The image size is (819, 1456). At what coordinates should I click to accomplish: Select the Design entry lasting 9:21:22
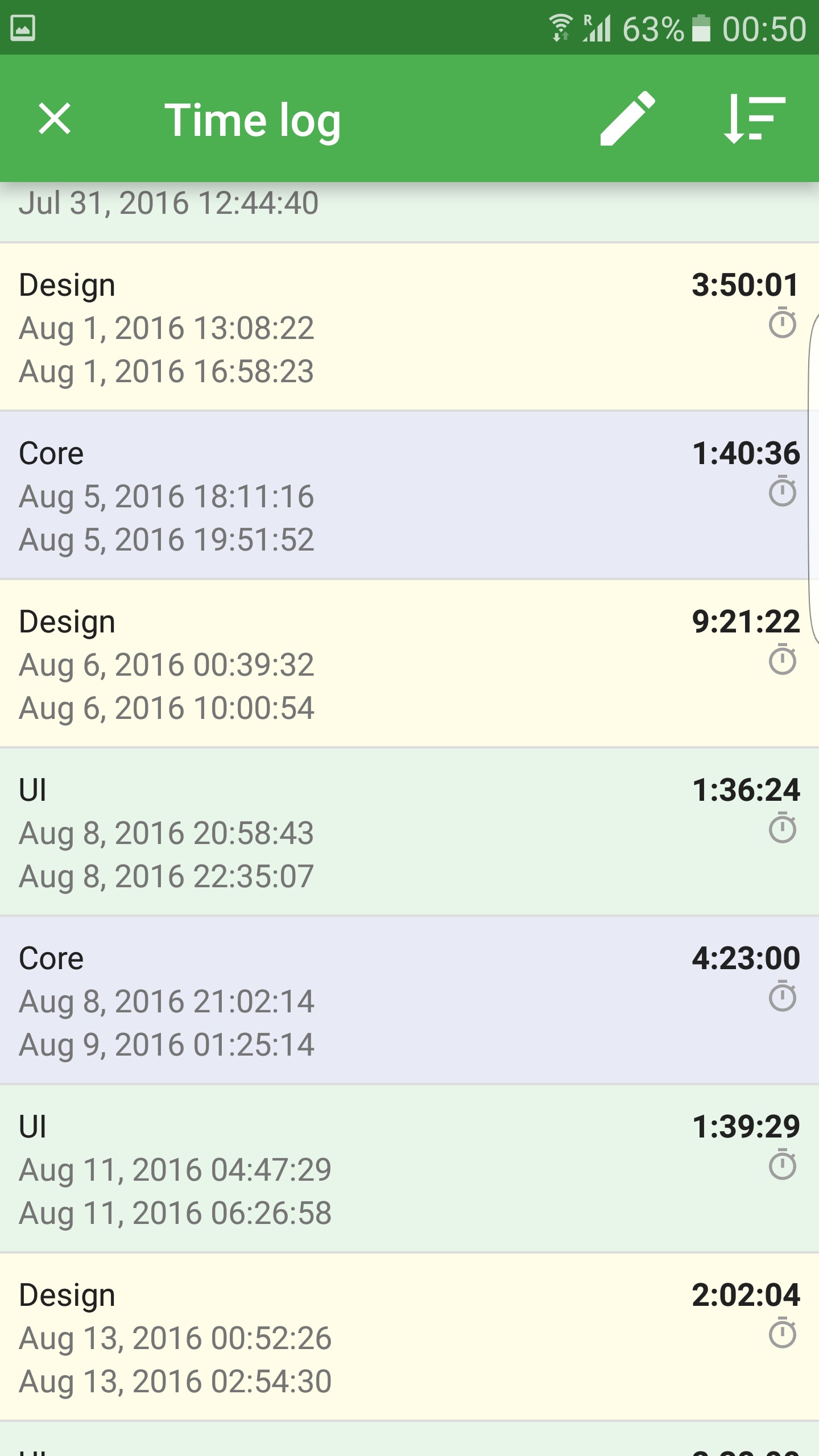(x=409, y=664)
